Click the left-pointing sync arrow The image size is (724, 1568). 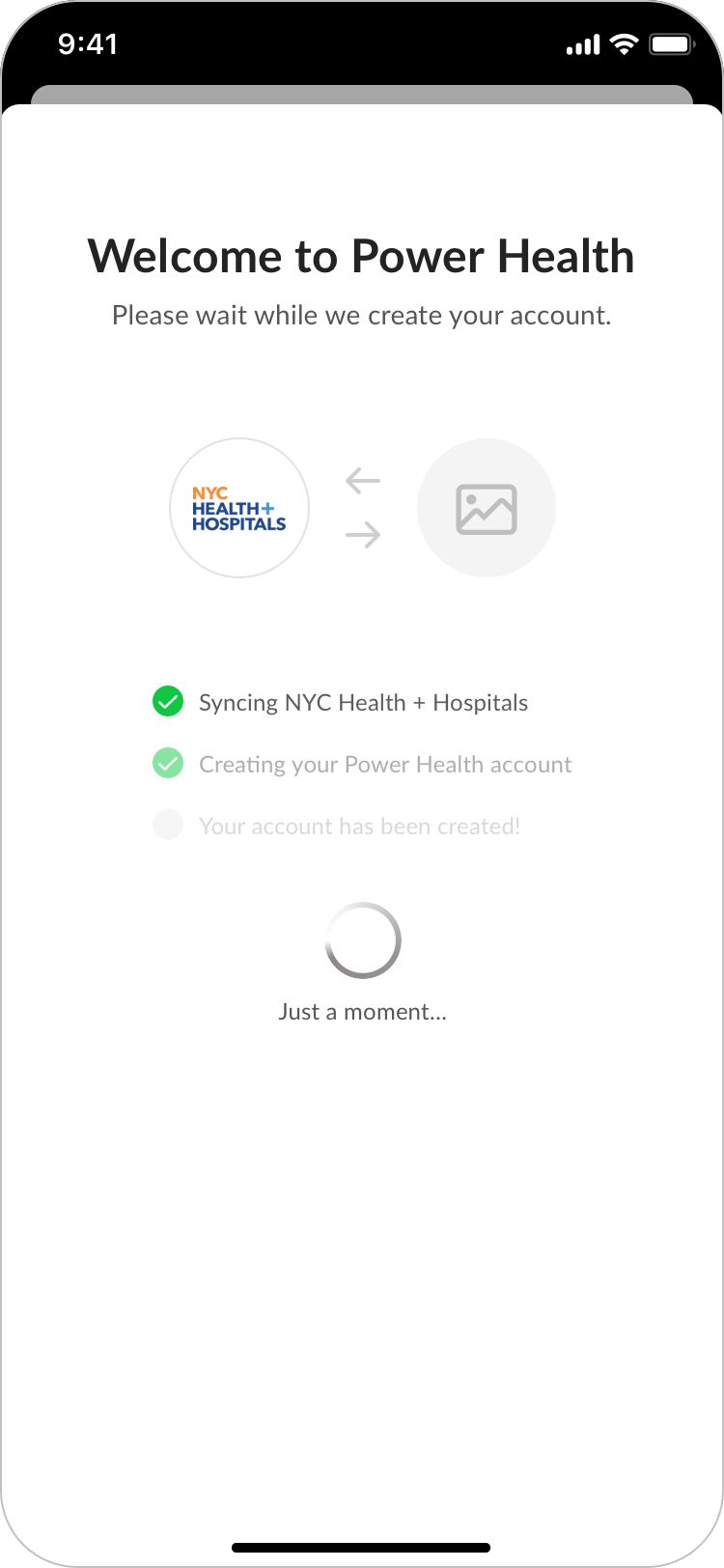[362, 480]
